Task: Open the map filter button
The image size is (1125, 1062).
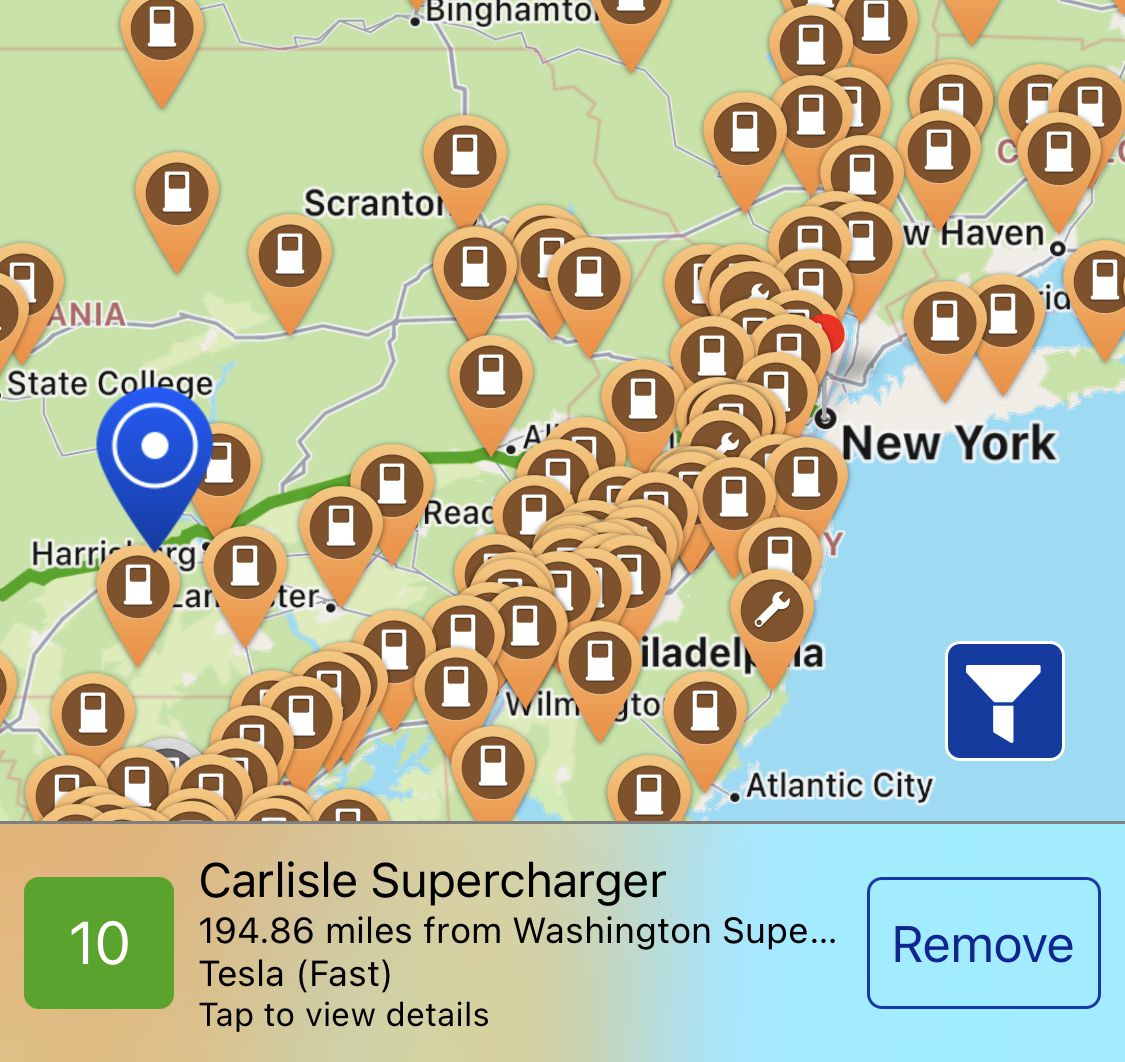Action: [1004, 701]
